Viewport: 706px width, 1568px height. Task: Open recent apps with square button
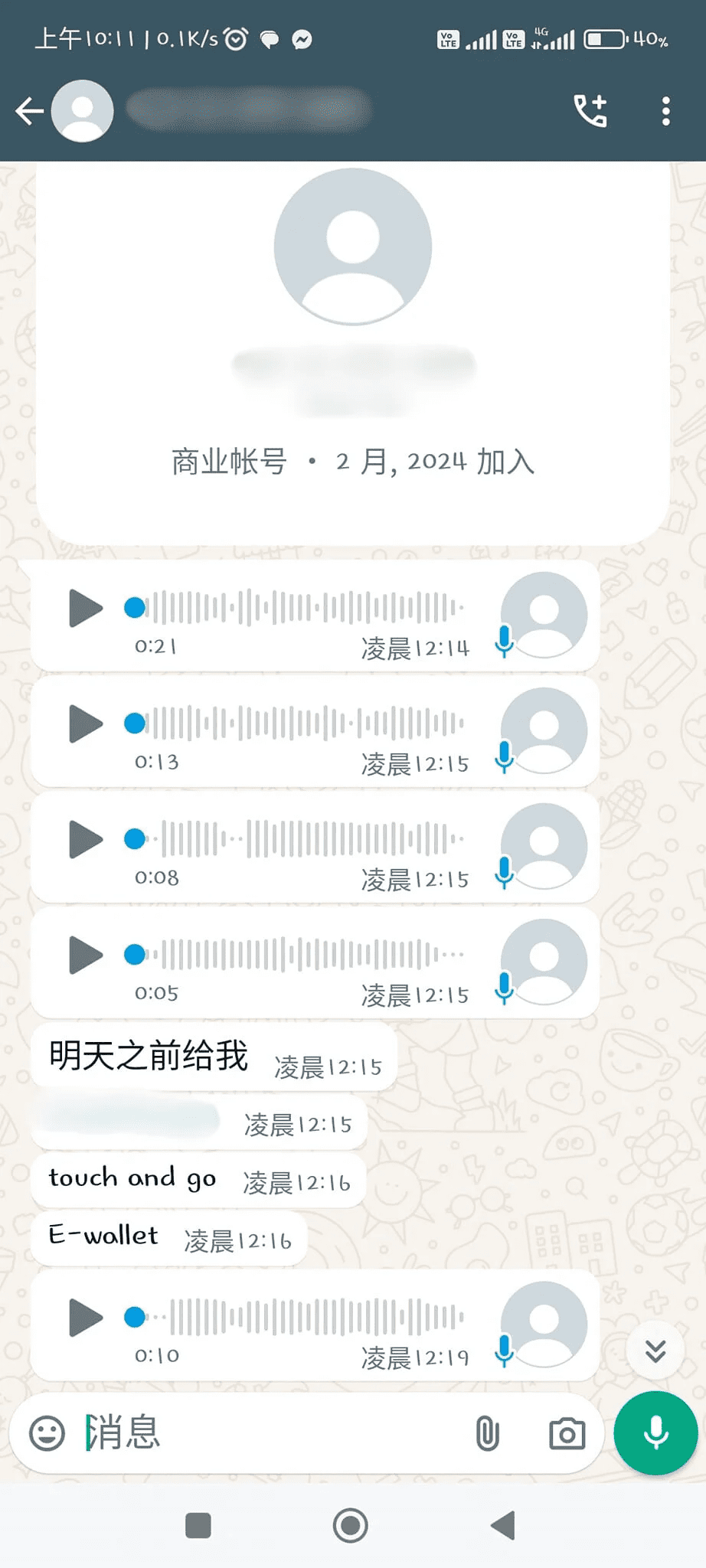[198, 1525]
